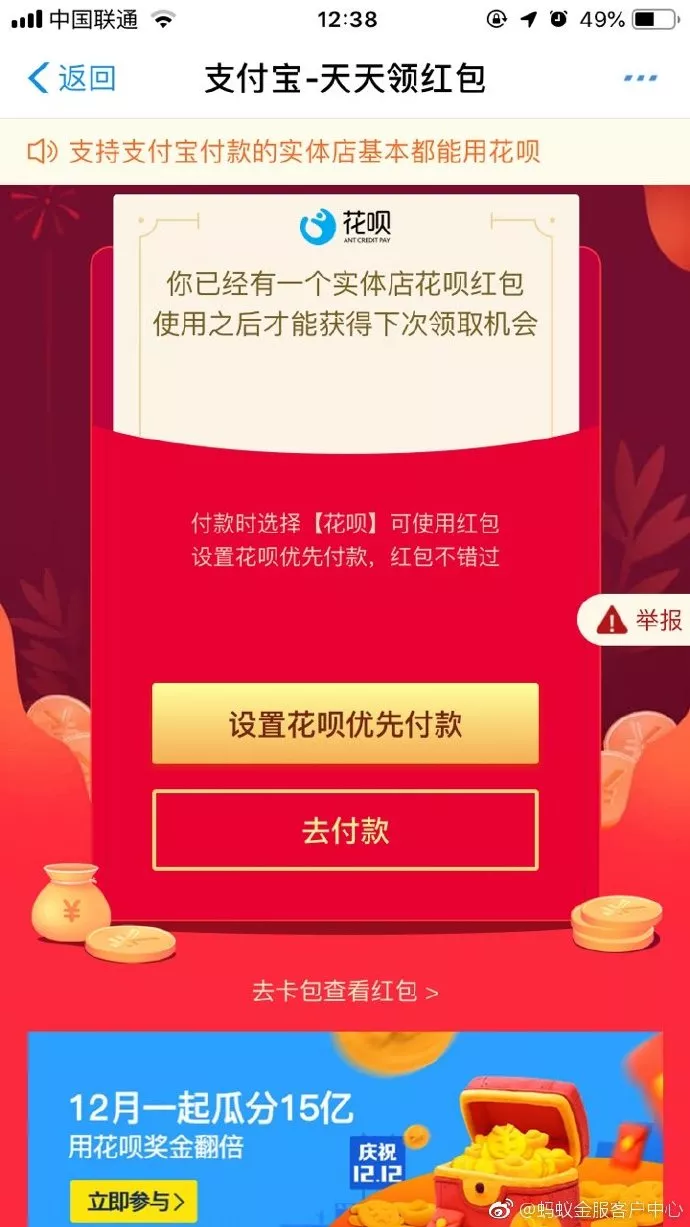Screen dimensions: 690x1227
Task: Tap 立即参与 on the December banner
Action: (x=133, y=1200)
